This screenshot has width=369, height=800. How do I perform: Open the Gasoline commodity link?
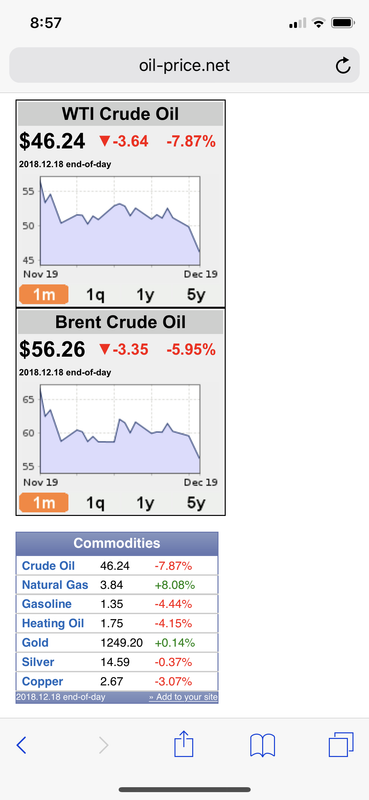click(46, 604)
